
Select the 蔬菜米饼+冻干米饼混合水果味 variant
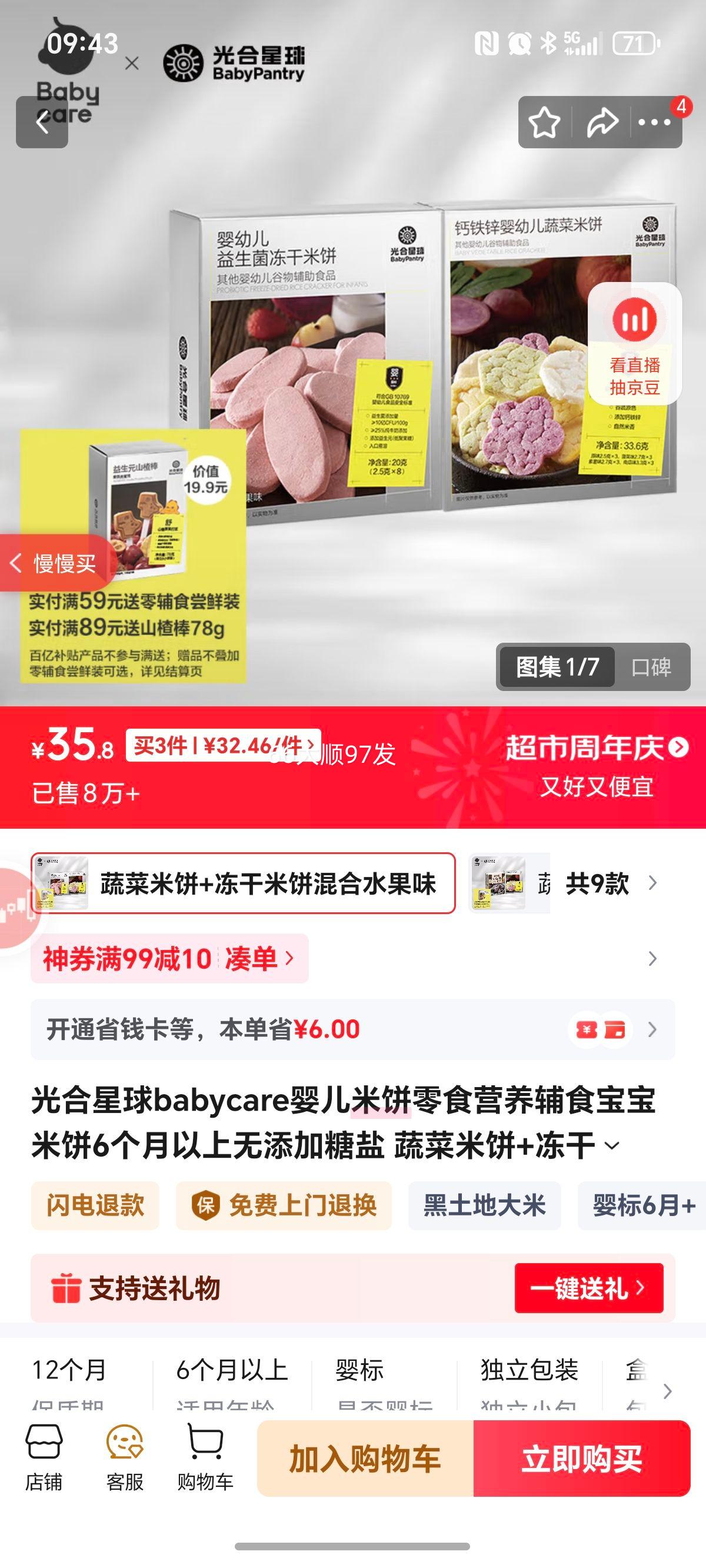(x=244, y=885)
